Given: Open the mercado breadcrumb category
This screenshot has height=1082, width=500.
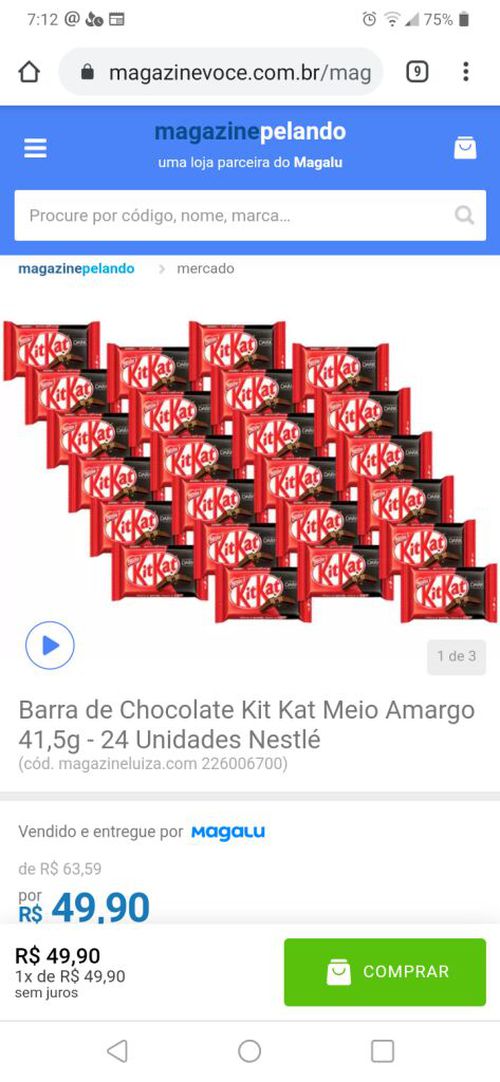Looking at the screenshot, I should click(206, 268).
